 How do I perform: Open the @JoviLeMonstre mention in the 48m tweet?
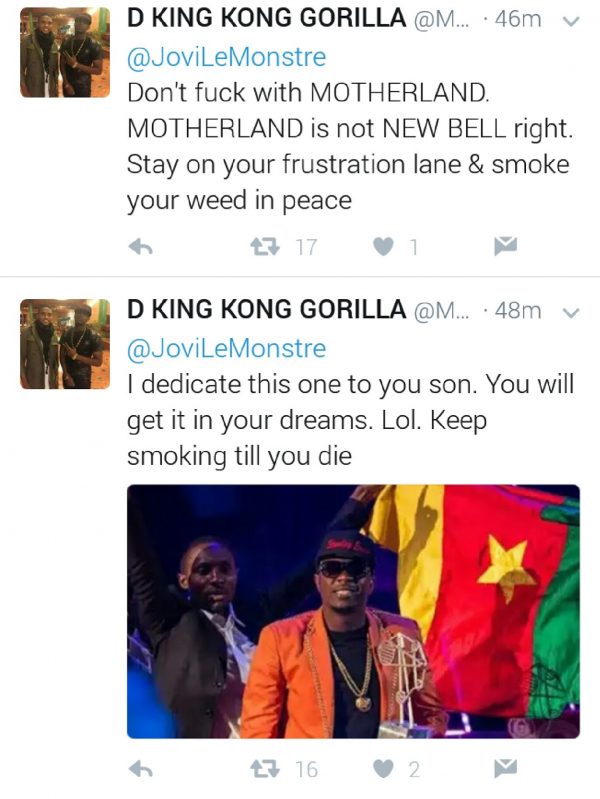point(226,348)
